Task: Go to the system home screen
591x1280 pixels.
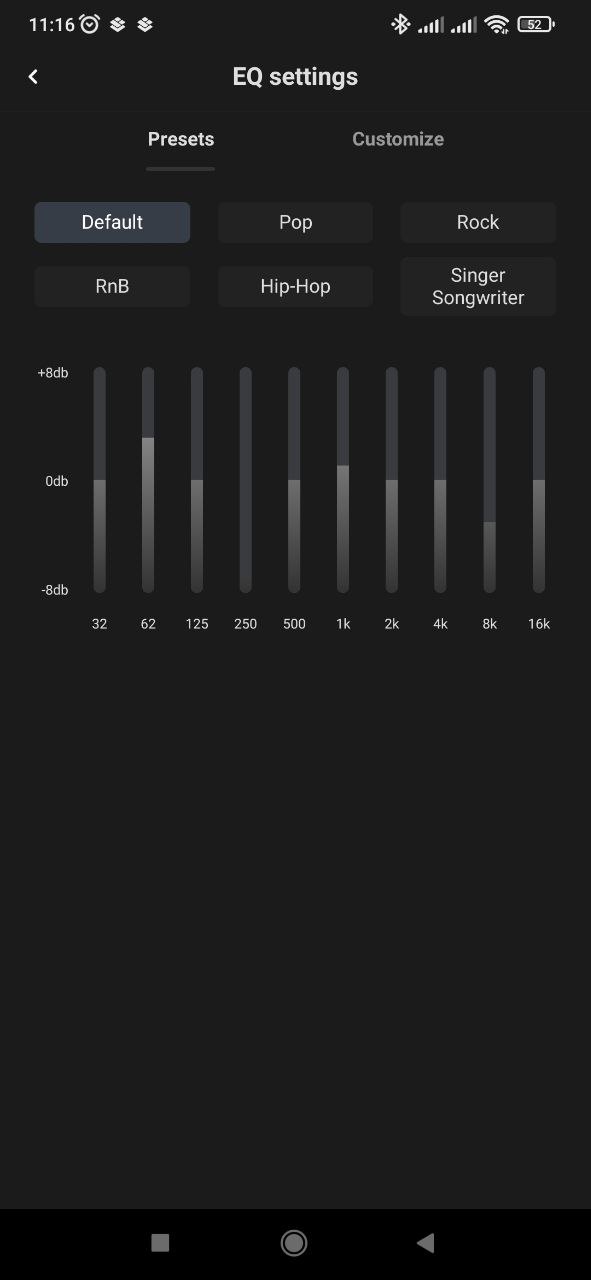Action: tap(294, 1242)
